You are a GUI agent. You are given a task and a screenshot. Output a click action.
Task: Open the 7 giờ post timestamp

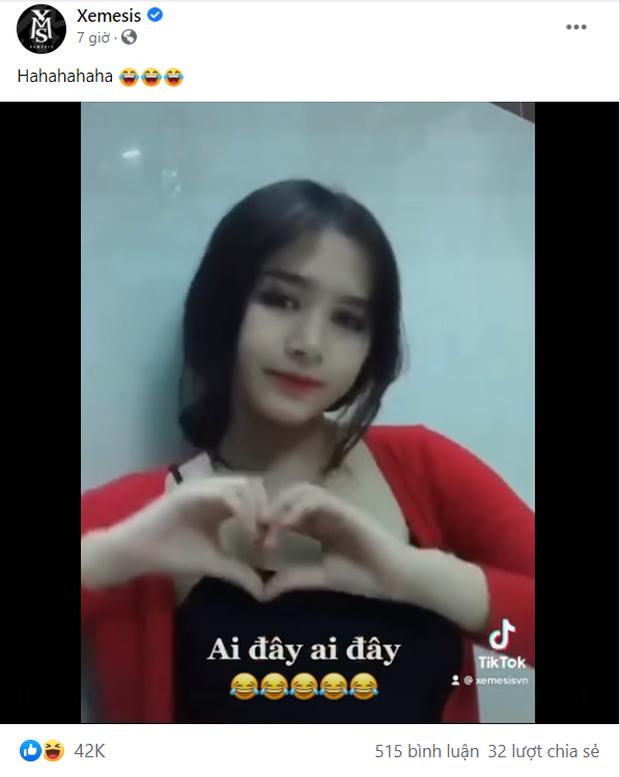point(94,37)
